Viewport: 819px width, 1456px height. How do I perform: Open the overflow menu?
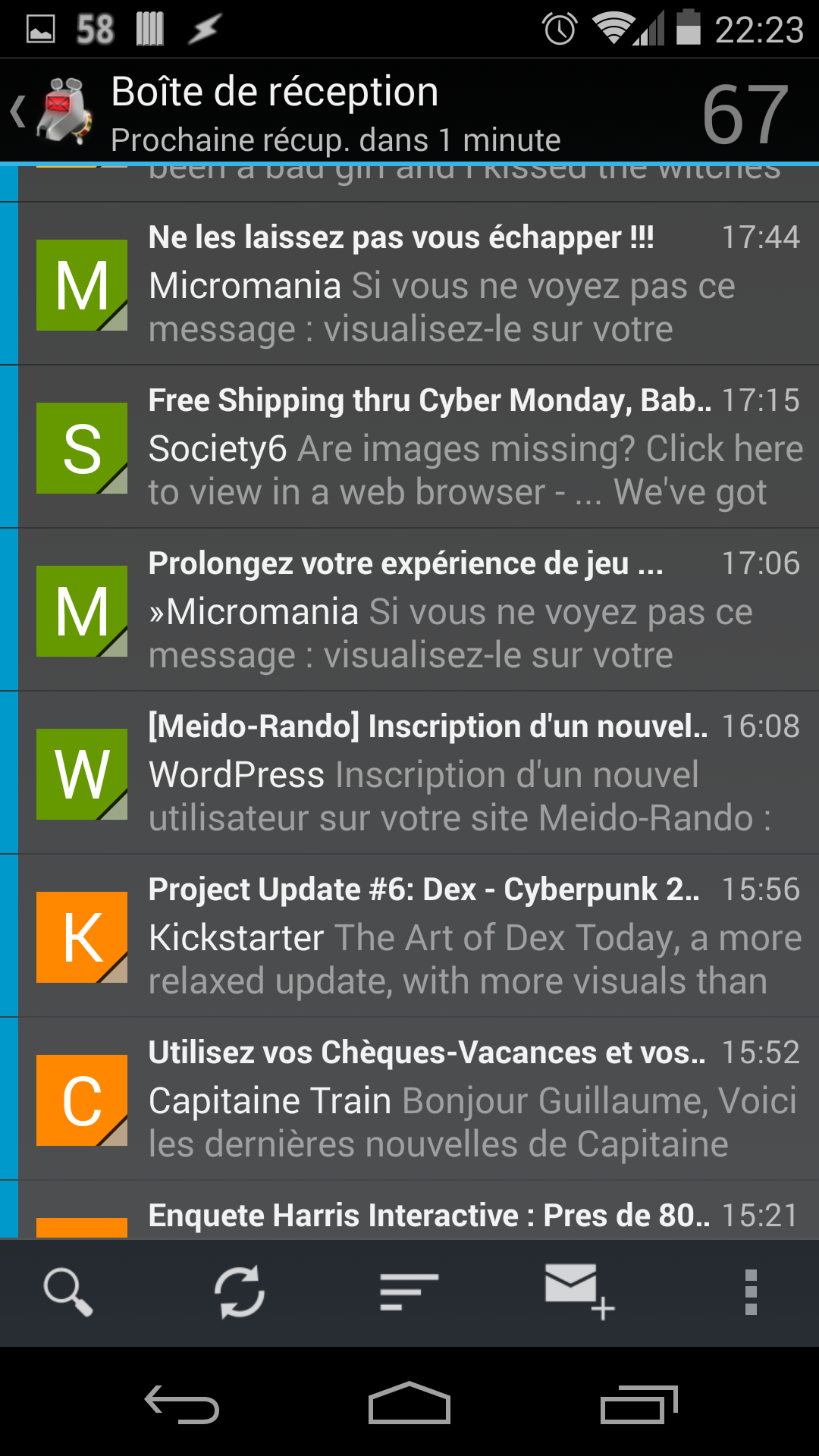[x=751, y=1292]
